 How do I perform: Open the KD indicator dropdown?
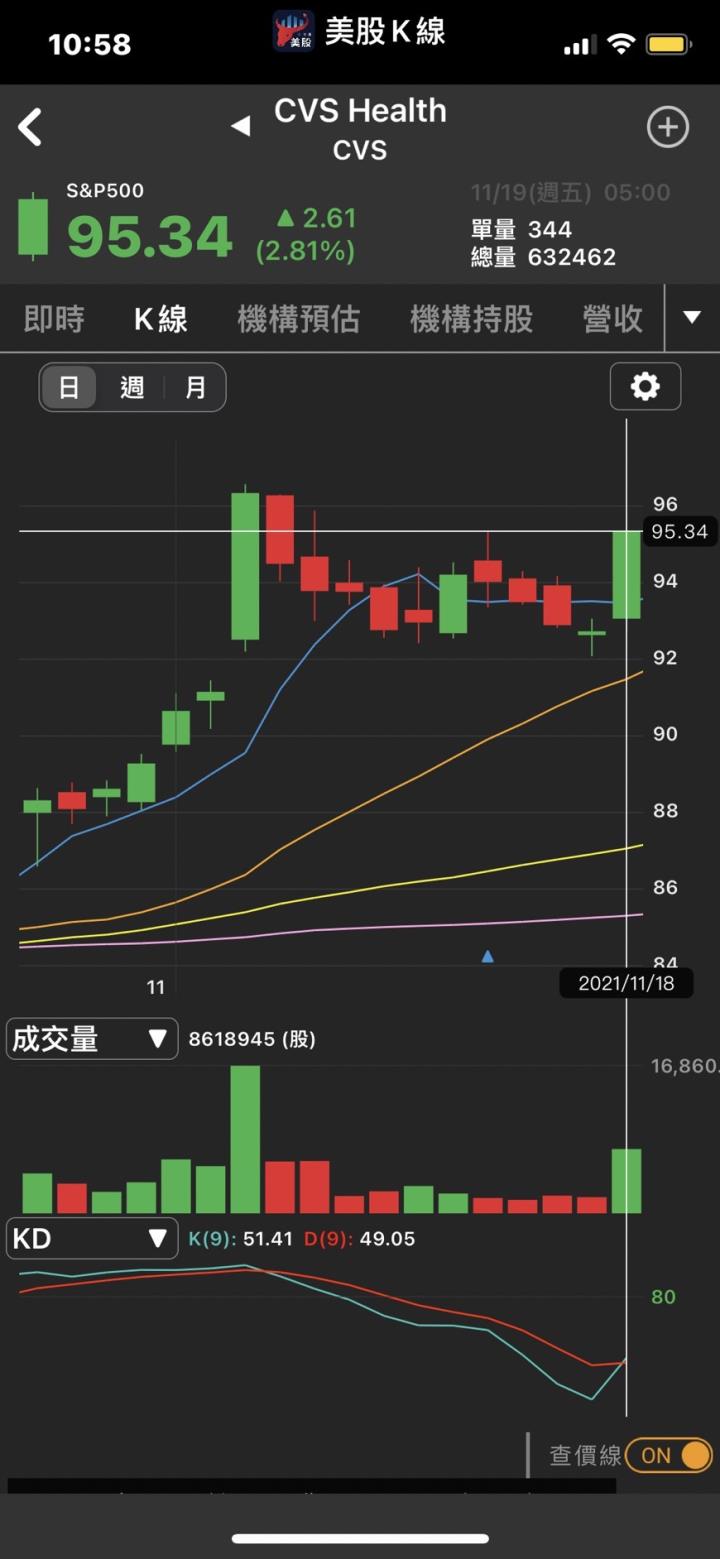[x=92, y=1239]
